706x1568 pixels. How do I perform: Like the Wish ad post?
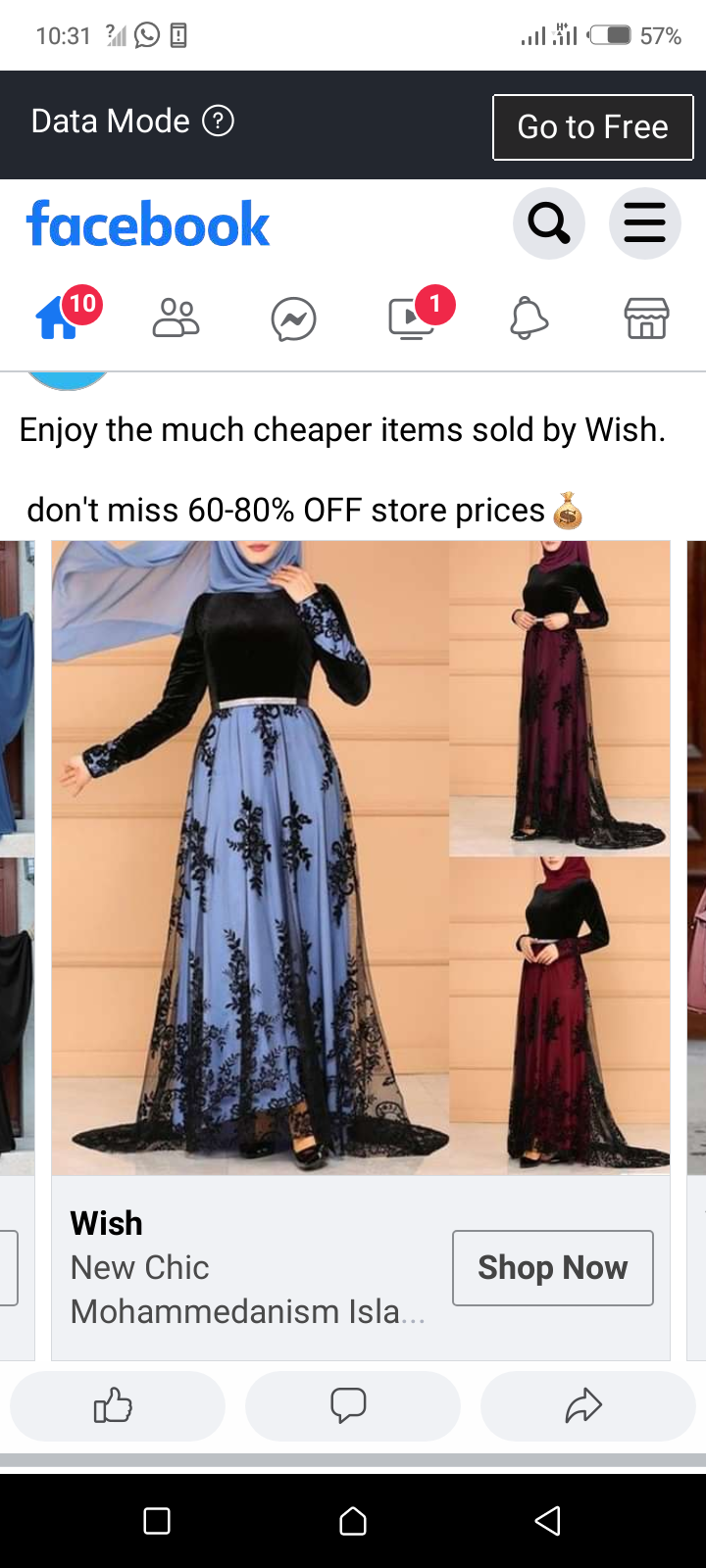(x=117, y=1405)
